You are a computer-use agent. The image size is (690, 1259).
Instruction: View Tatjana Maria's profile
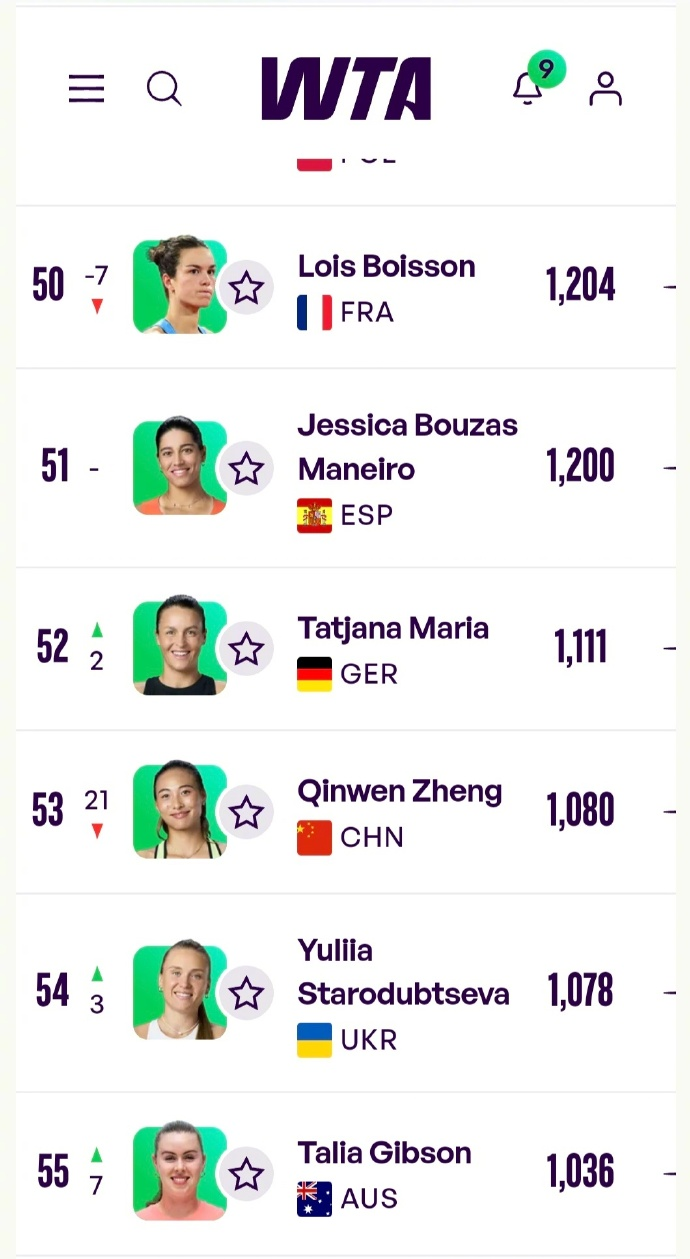pos(393,628)
